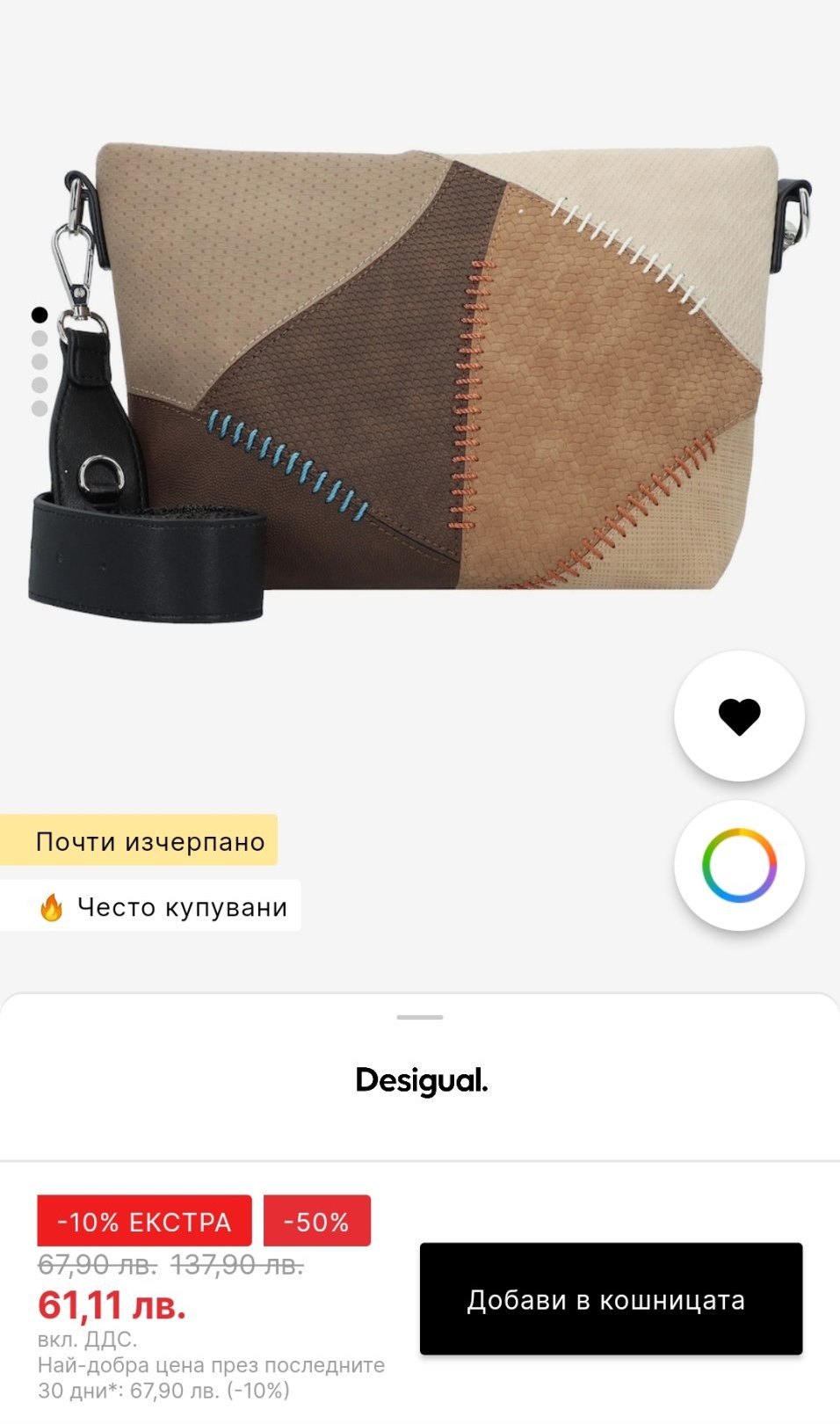Expand the product details sheet handle
Viewport: 840px width, 1424px height.
click(x=420, y=1017)
